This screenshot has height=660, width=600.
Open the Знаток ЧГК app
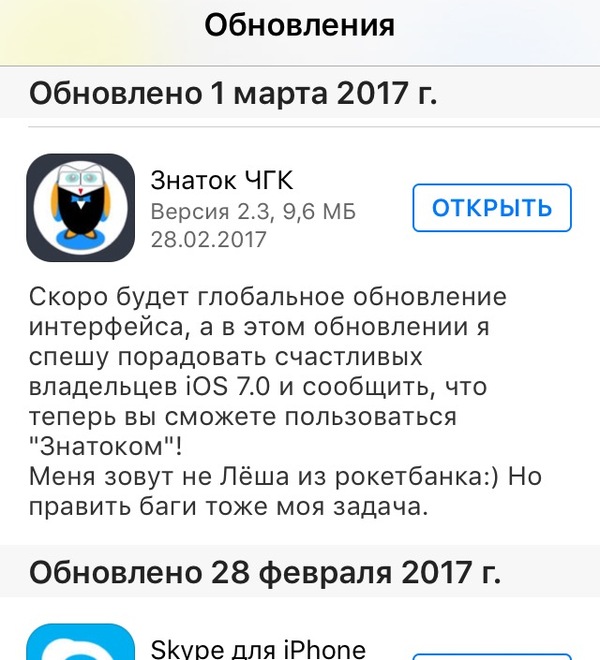point(491,208)
